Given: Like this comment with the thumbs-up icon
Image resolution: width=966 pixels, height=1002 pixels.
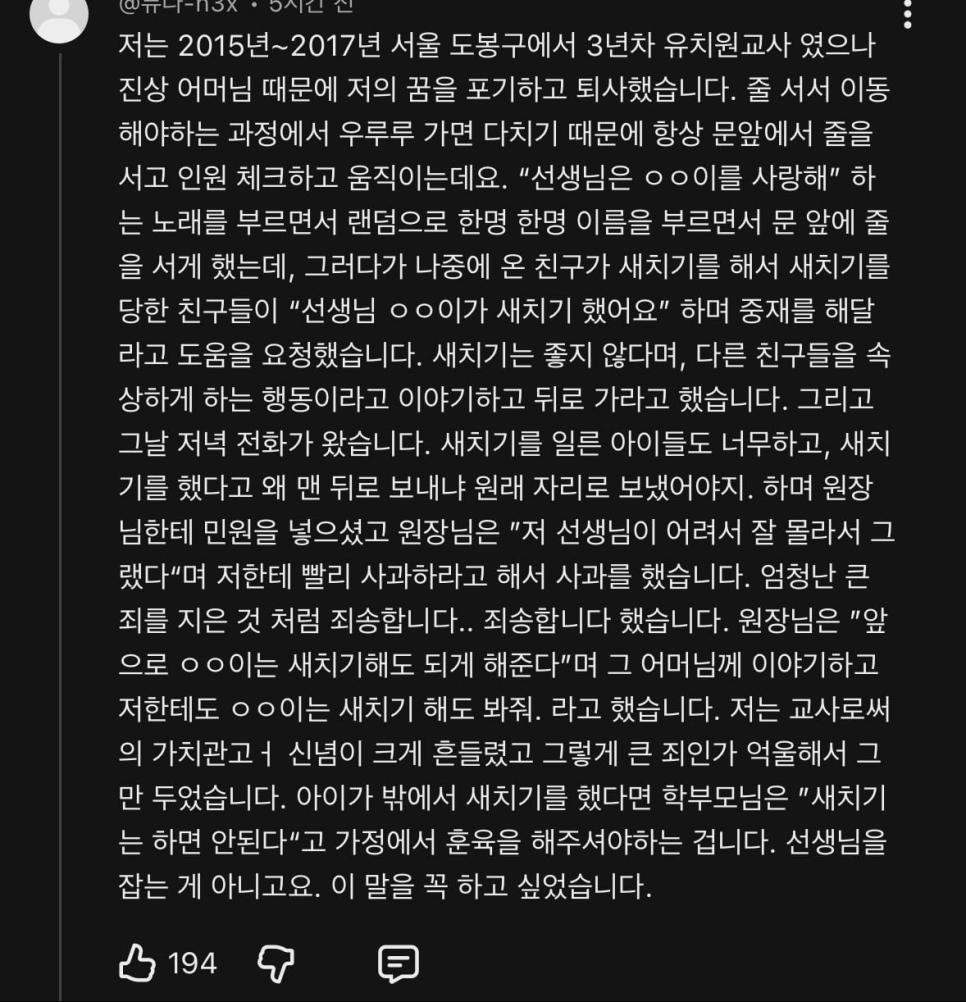Looking at the screenshot, I should 138,963.
